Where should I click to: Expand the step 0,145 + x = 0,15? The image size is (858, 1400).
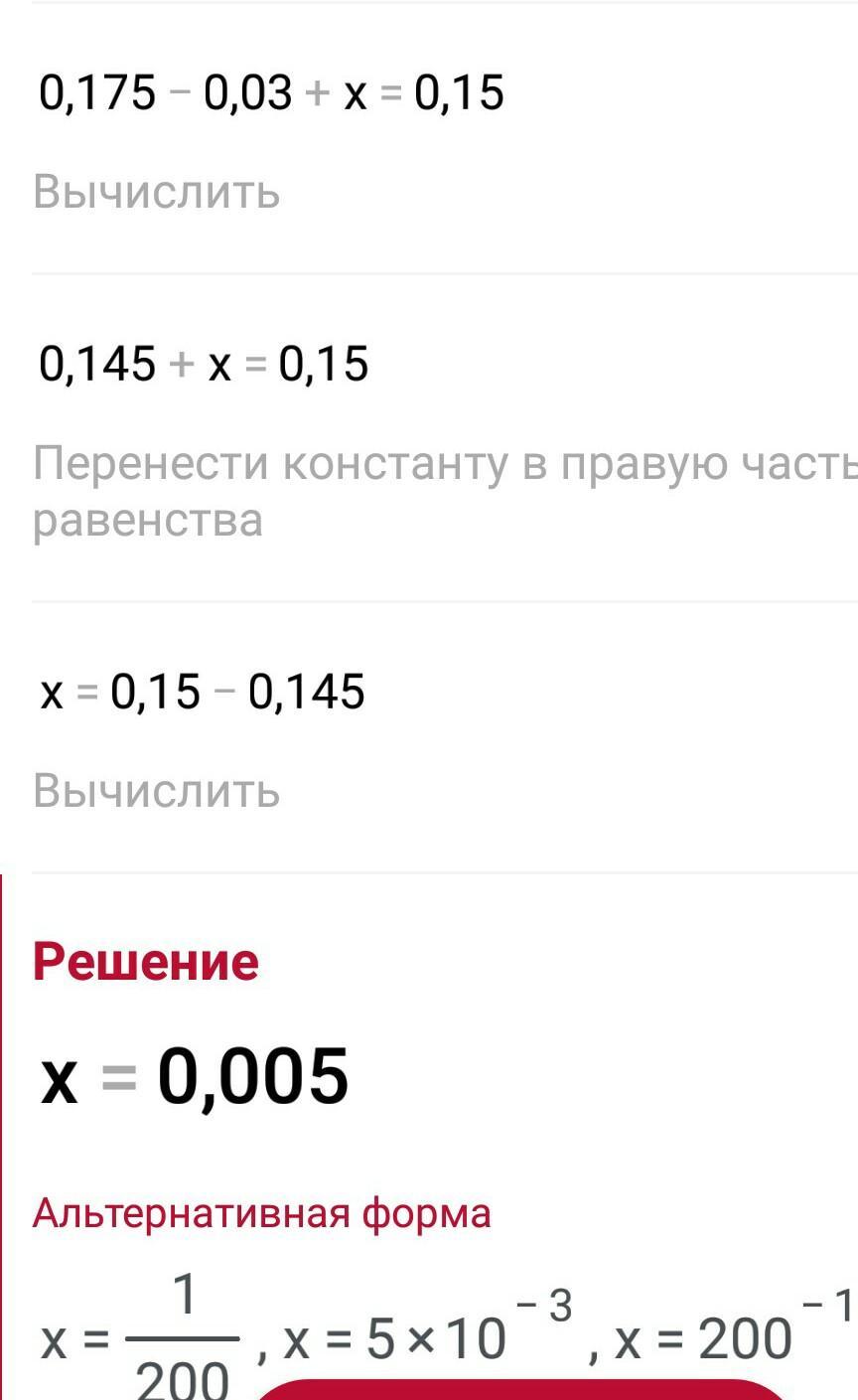(204, 365)
